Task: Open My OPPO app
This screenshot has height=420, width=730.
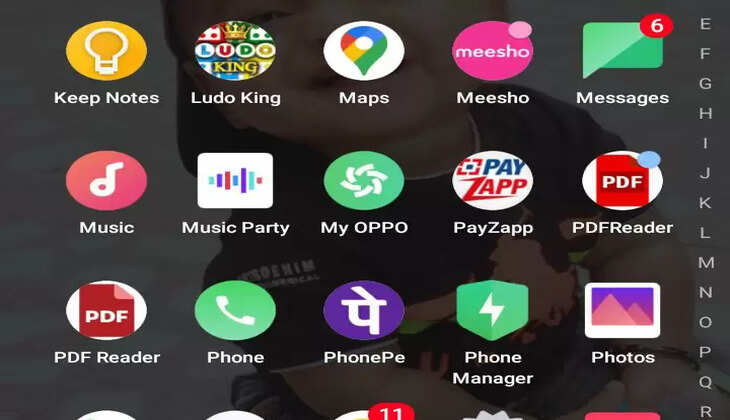Action: (364, 181)
